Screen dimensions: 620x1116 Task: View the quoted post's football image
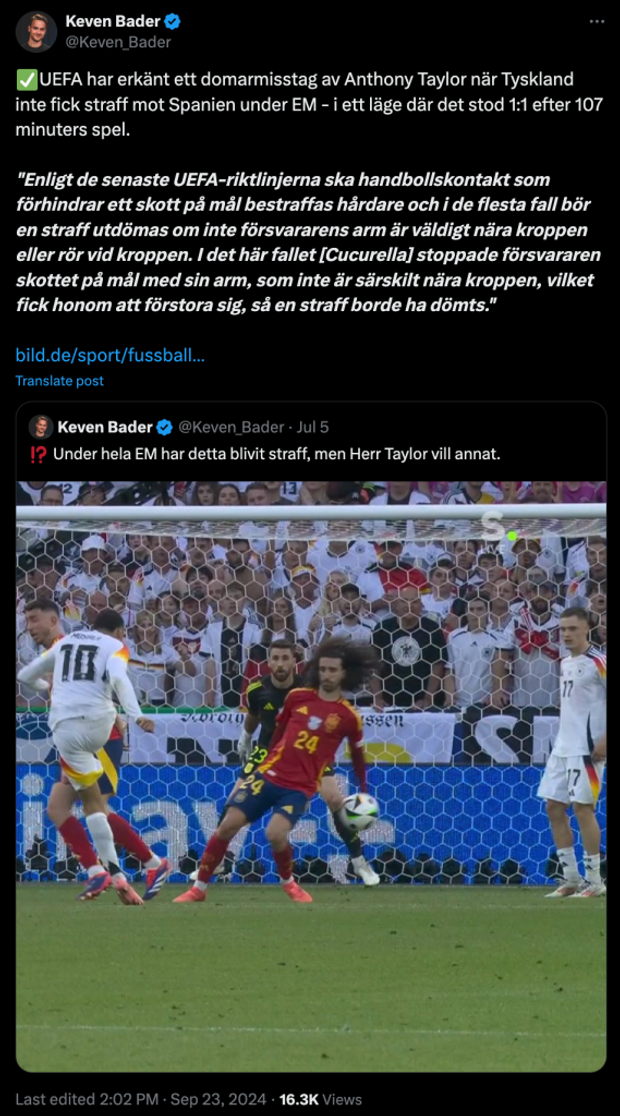(x=310, y=775)
